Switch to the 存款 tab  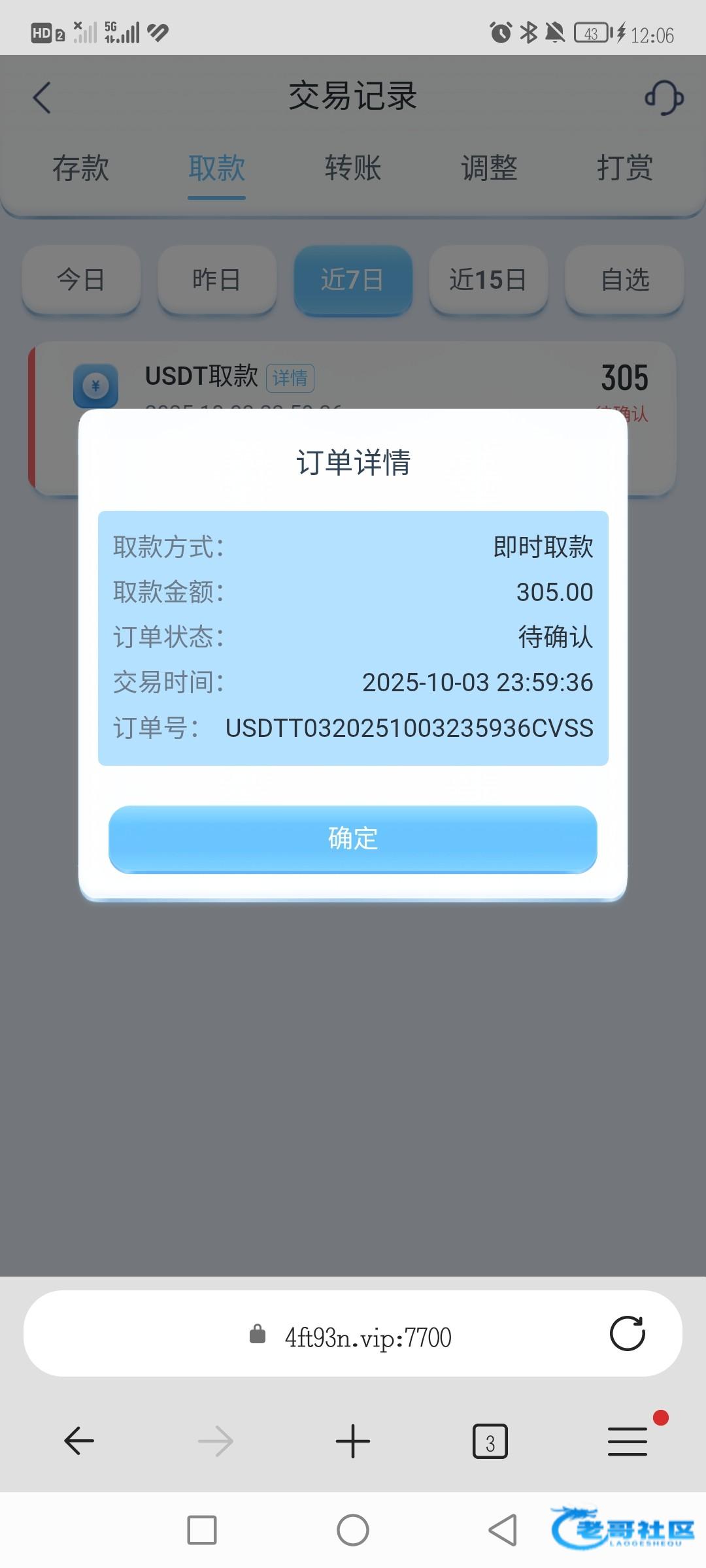(80, 169)
